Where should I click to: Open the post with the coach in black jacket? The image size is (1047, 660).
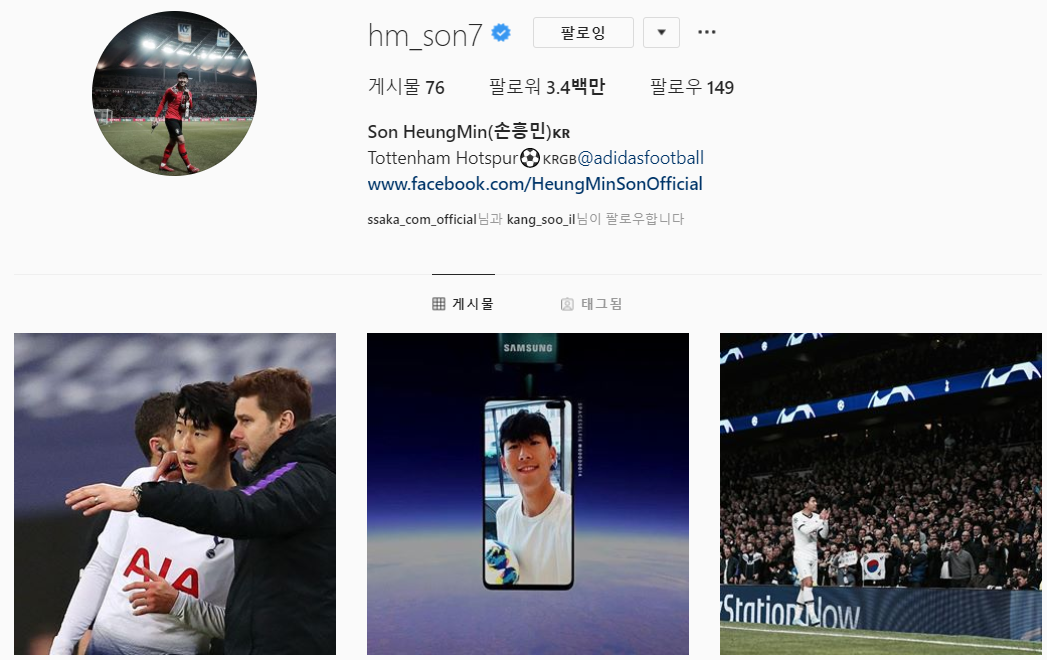pyautogui.click(x=175, y=494)
